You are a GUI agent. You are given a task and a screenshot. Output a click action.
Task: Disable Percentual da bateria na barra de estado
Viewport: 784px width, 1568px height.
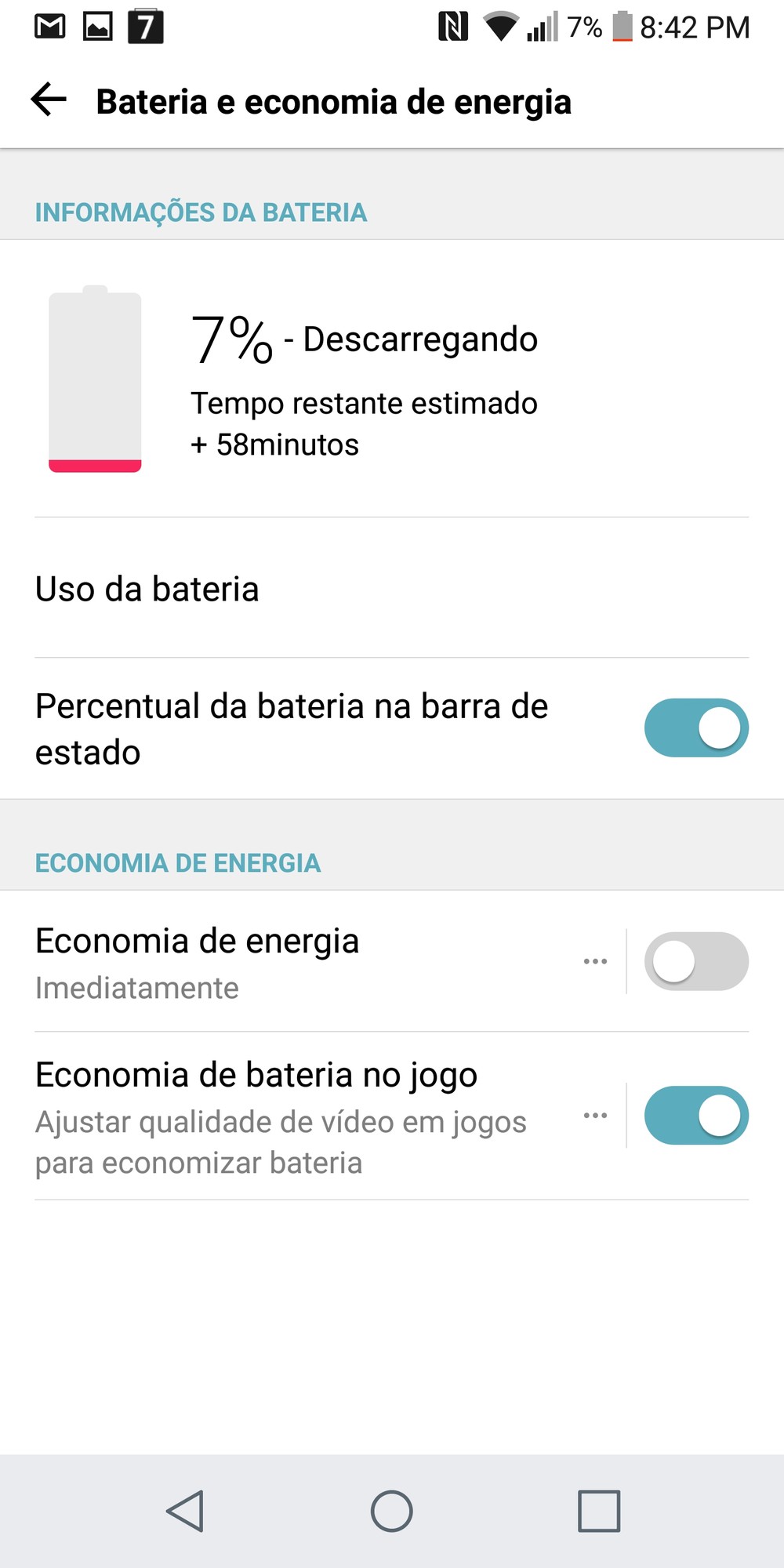696,728
